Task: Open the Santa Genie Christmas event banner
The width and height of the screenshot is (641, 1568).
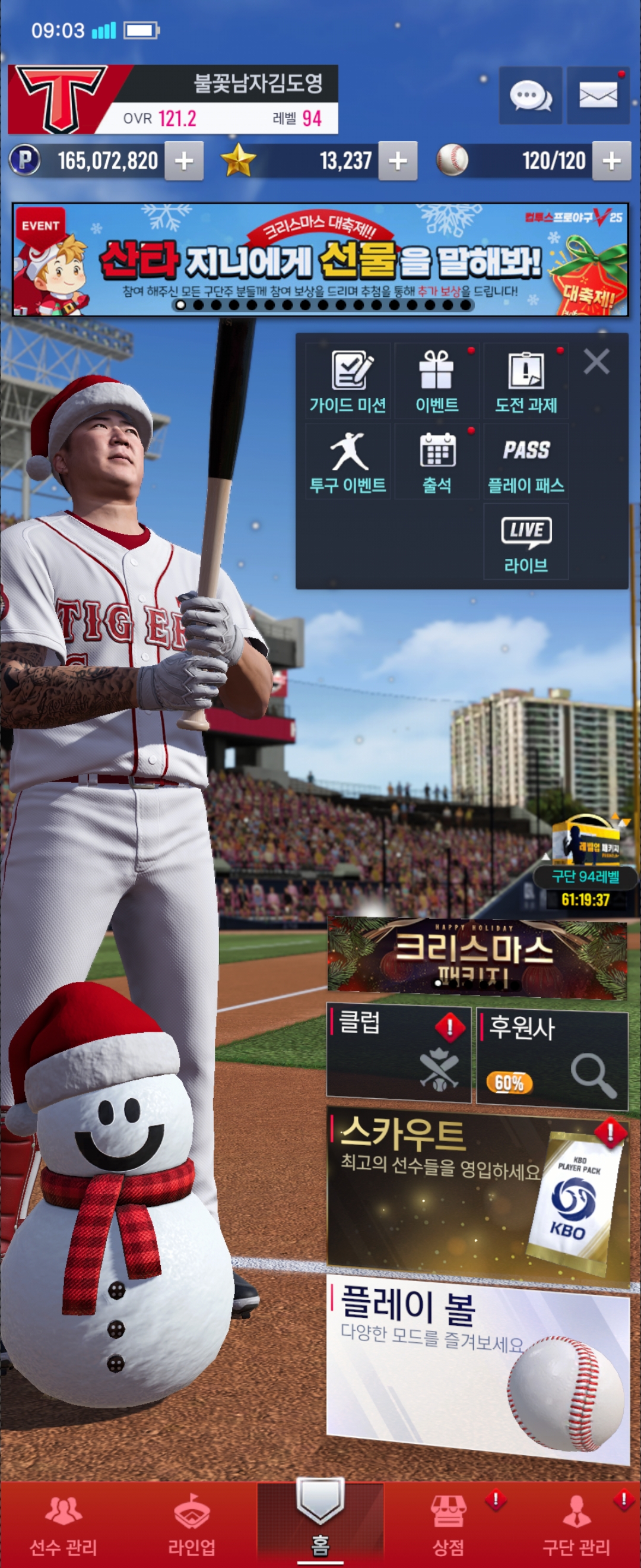Action: click(x=320, y=260)
